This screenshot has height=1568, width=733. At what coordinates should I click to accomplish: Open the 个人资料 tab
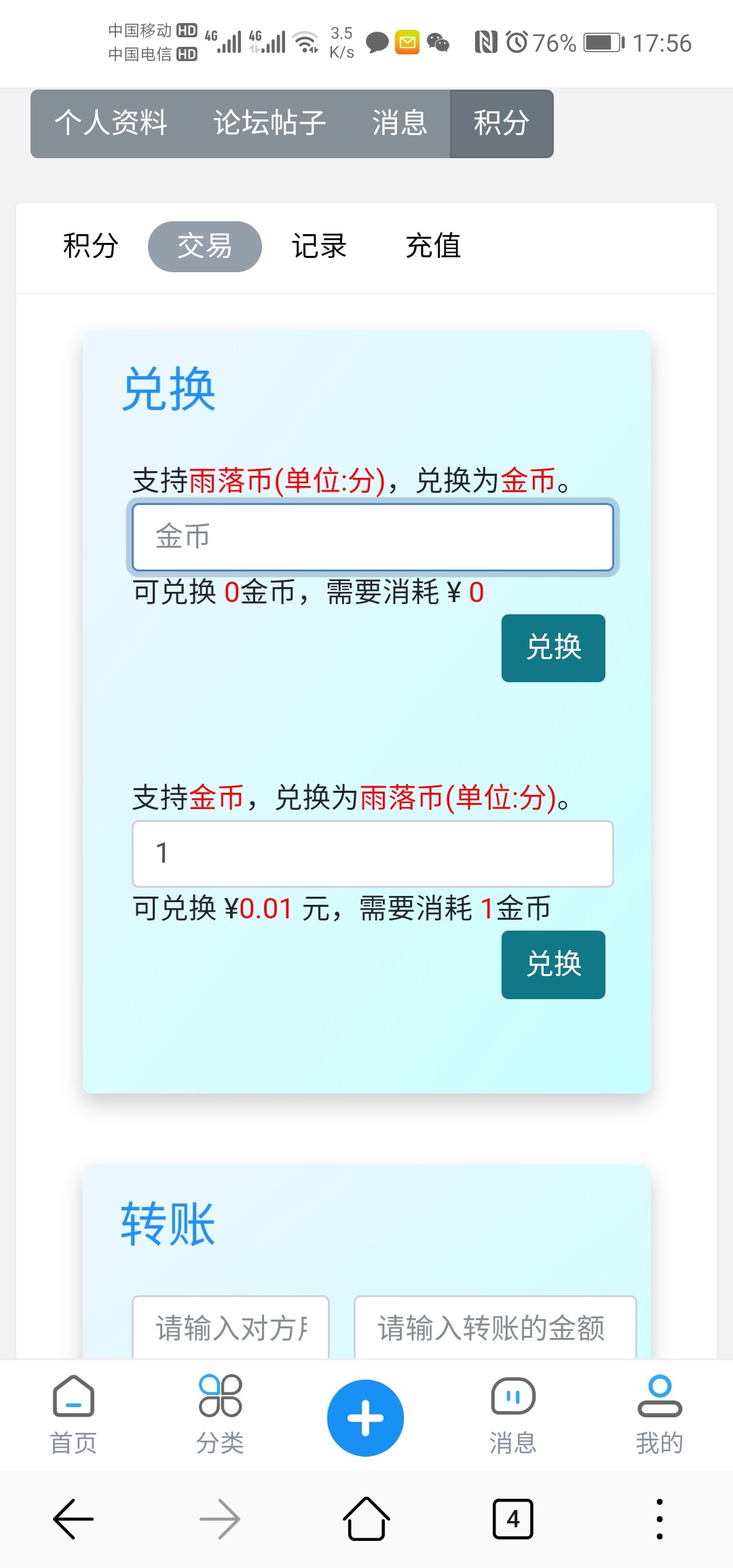[111, 124]
